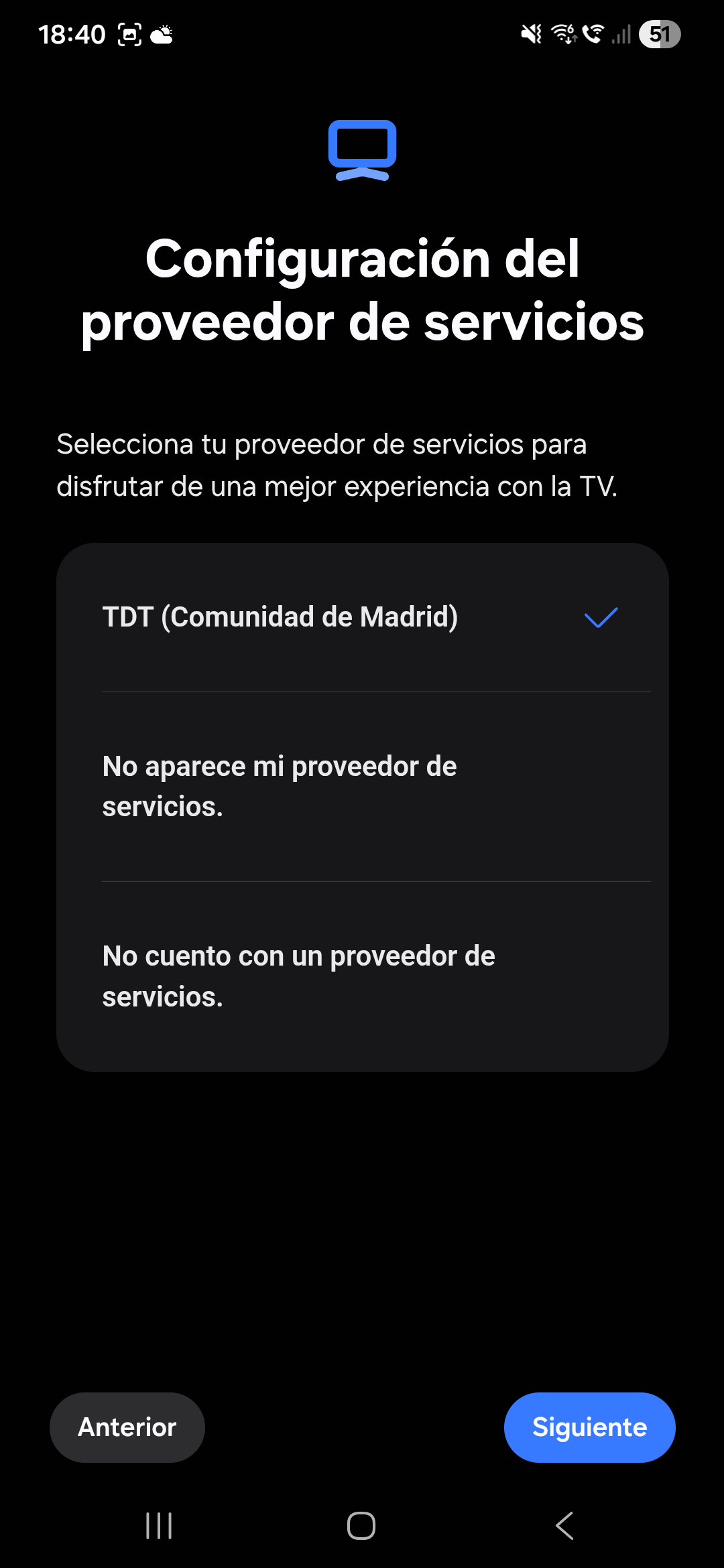This screenshot has width=724, height=1568.
Task: Tap the system back arrow
Action: tap(564, 1526)
